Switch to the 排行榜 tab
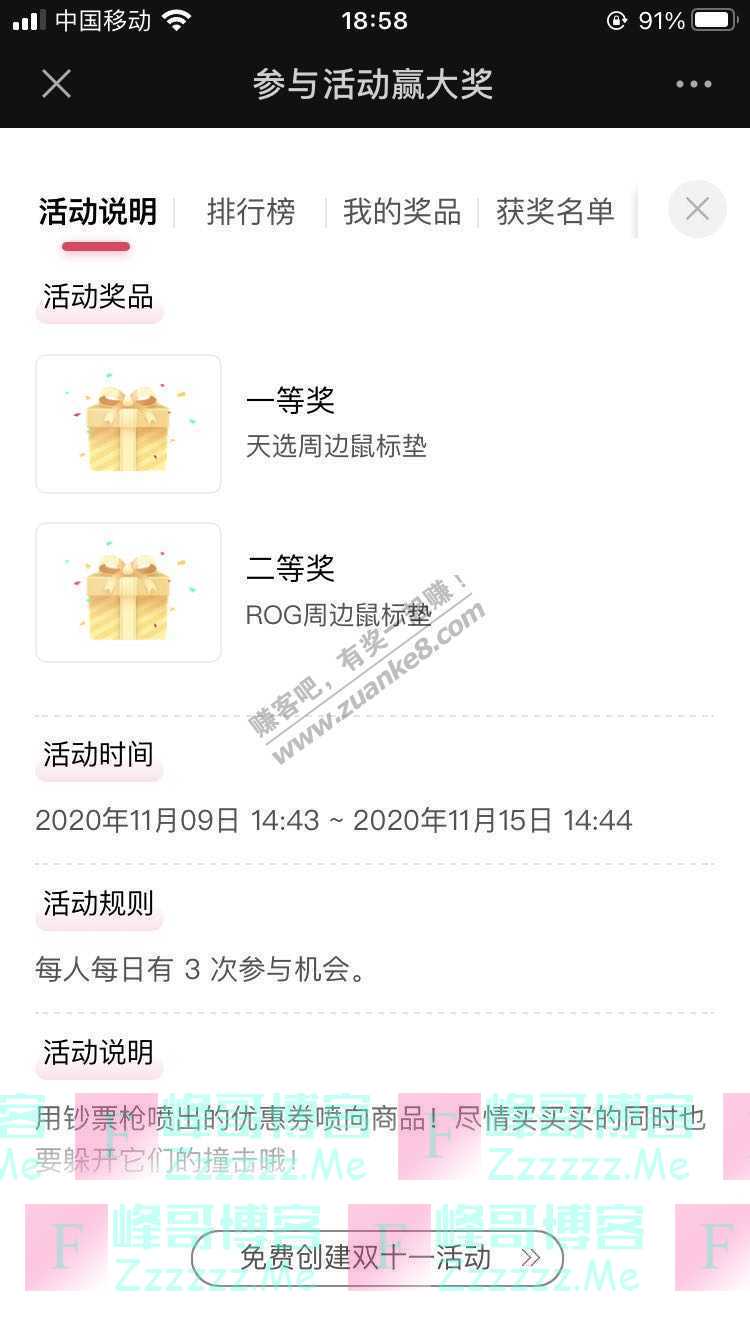This screenshot has height=1334, width=750. click(251, 212)
